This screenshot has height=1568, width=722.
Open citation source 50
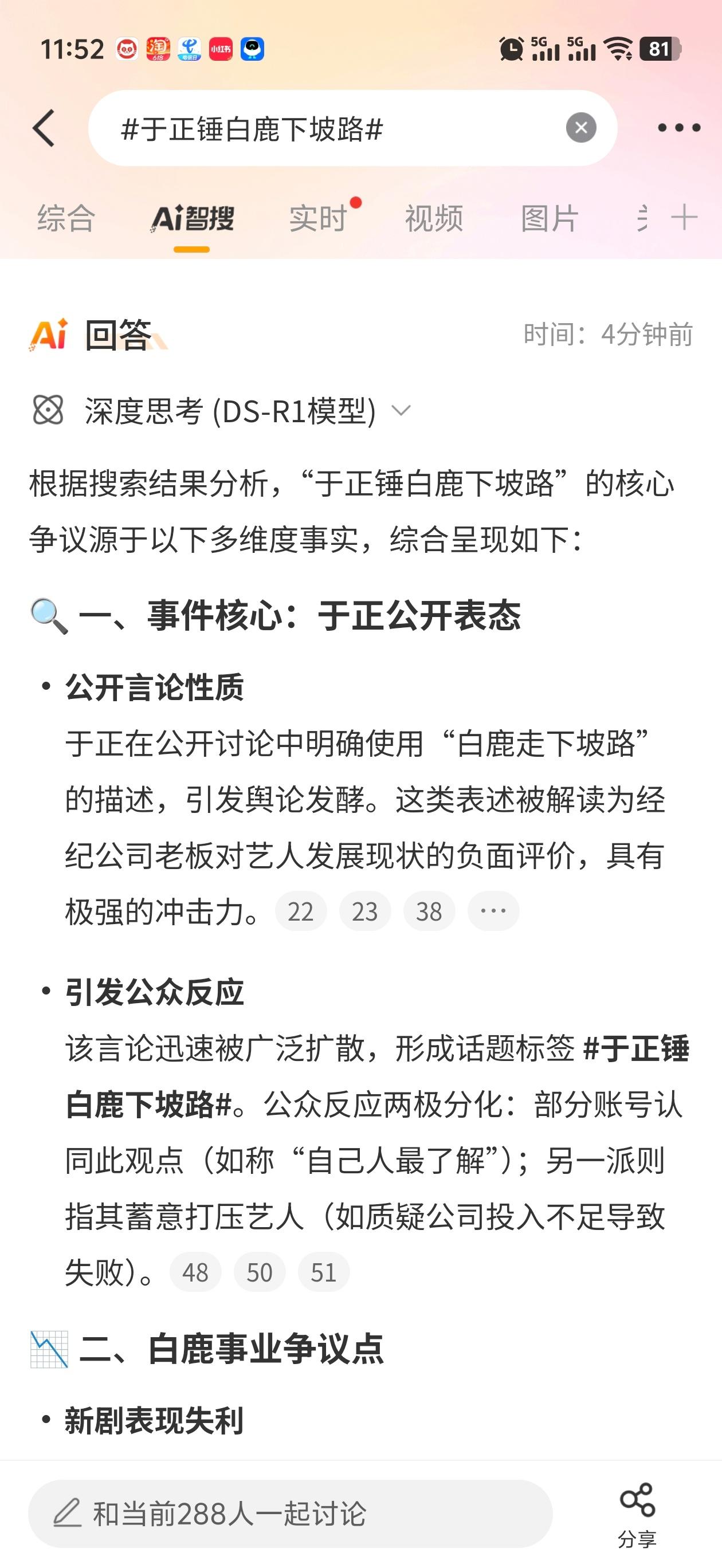click(260, 1272)
